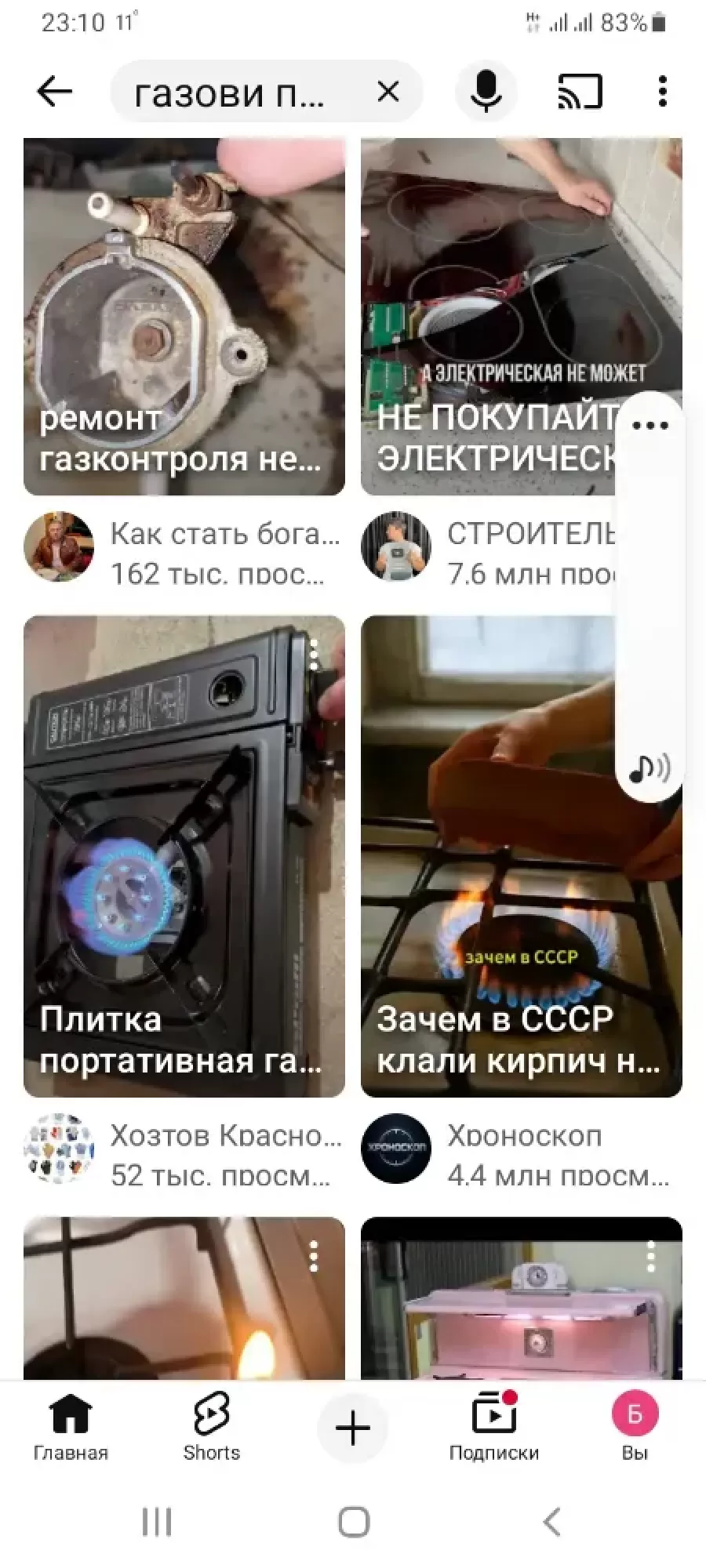Clear the search query text

click(x=388, y=92)
